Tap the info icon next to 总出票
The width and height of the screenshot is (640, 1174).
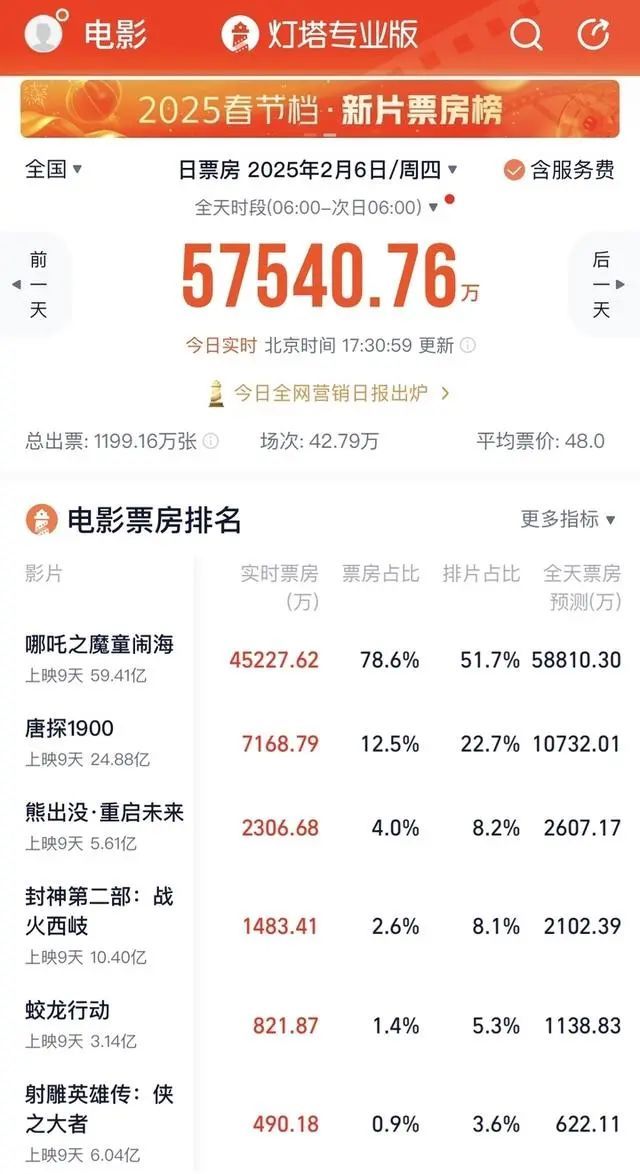coord(212,441)
